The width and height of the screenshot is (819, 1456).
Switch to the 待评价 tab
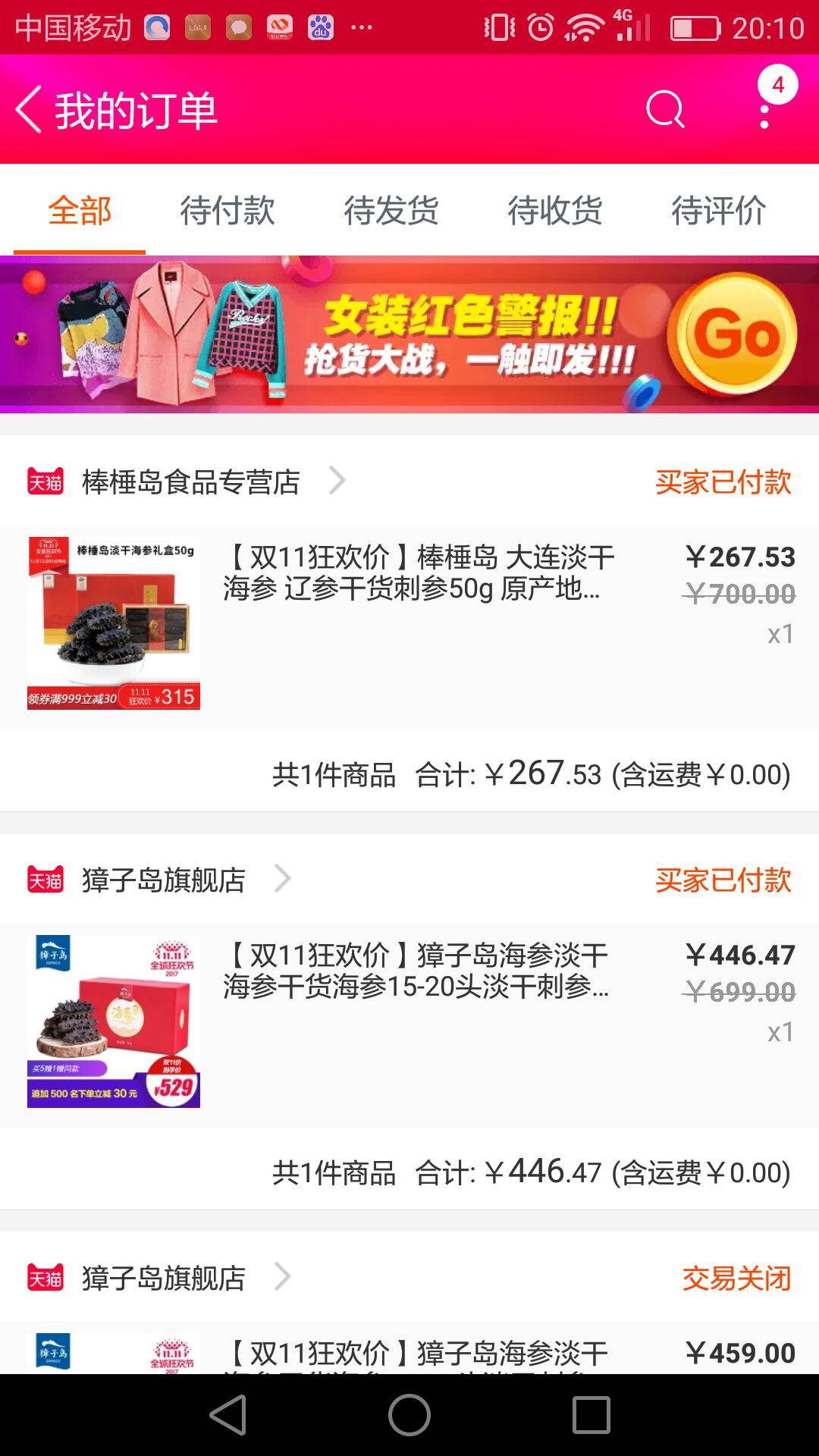click(718, 210)
